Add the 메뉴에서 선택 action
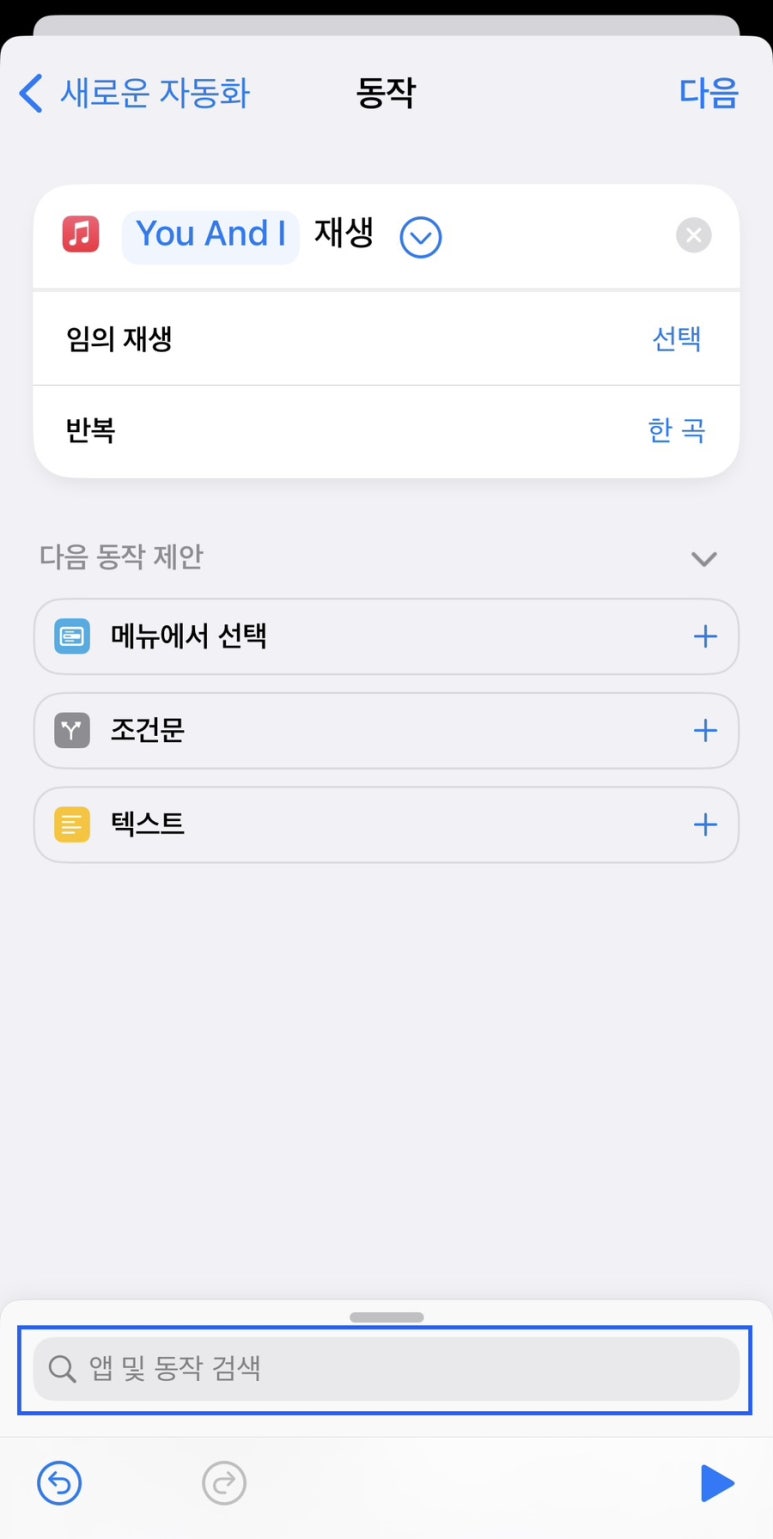Image resolution: width=773 pixels, height=1539 pixels. pos(705,636)
